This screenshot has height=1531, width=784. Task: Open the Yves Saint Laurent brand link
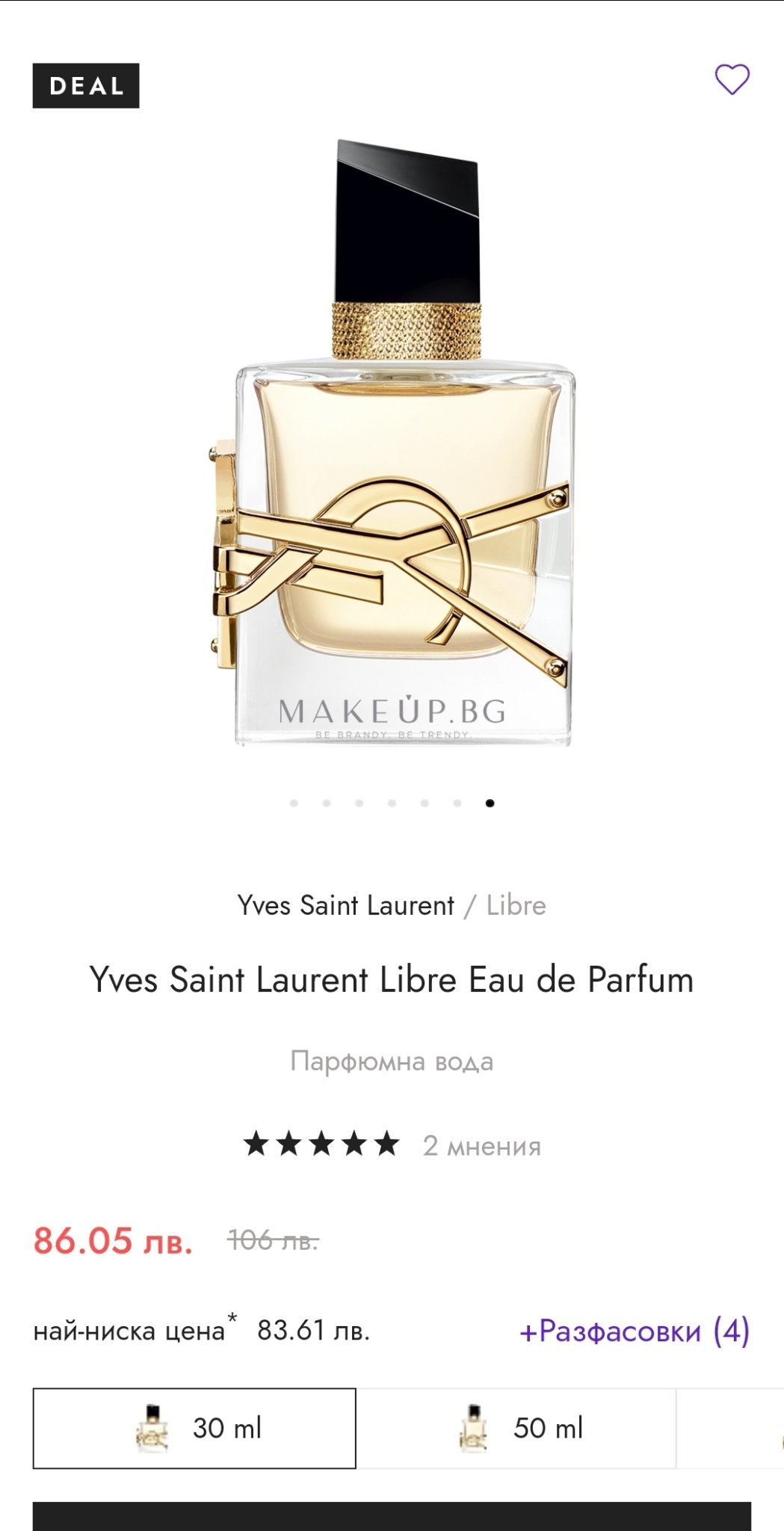[x=345, y=905]
